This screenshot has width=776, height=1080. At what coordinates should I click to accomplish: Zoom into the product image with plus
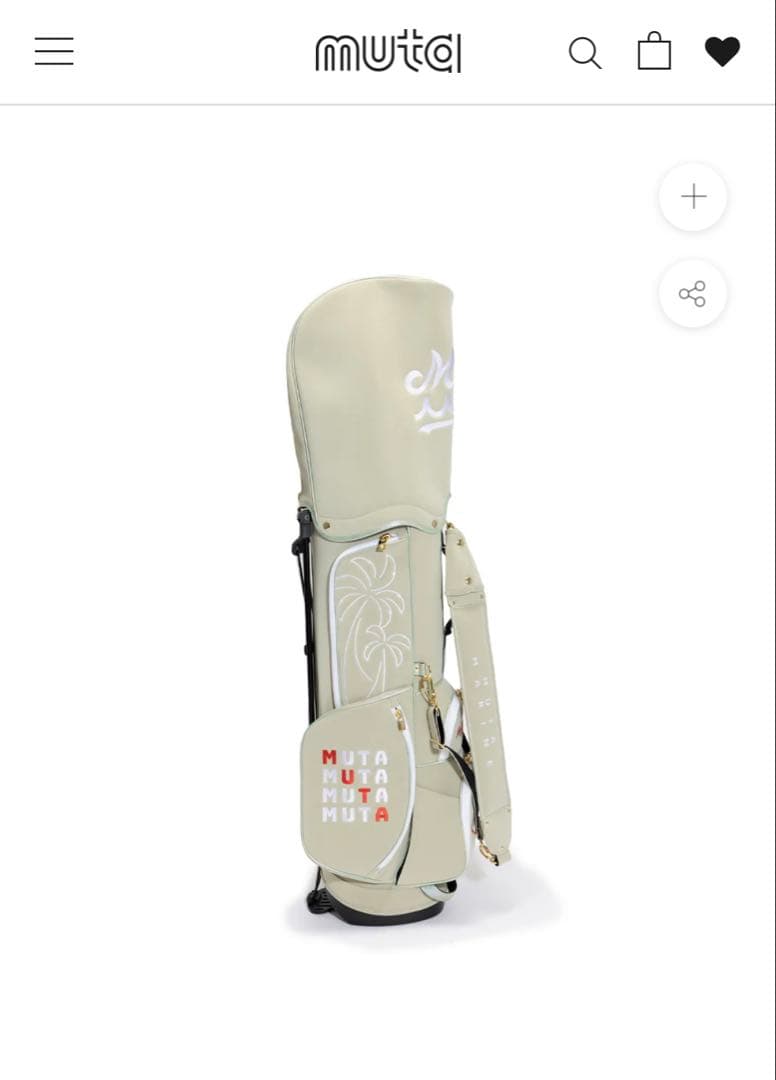click(x=693, y=197)
